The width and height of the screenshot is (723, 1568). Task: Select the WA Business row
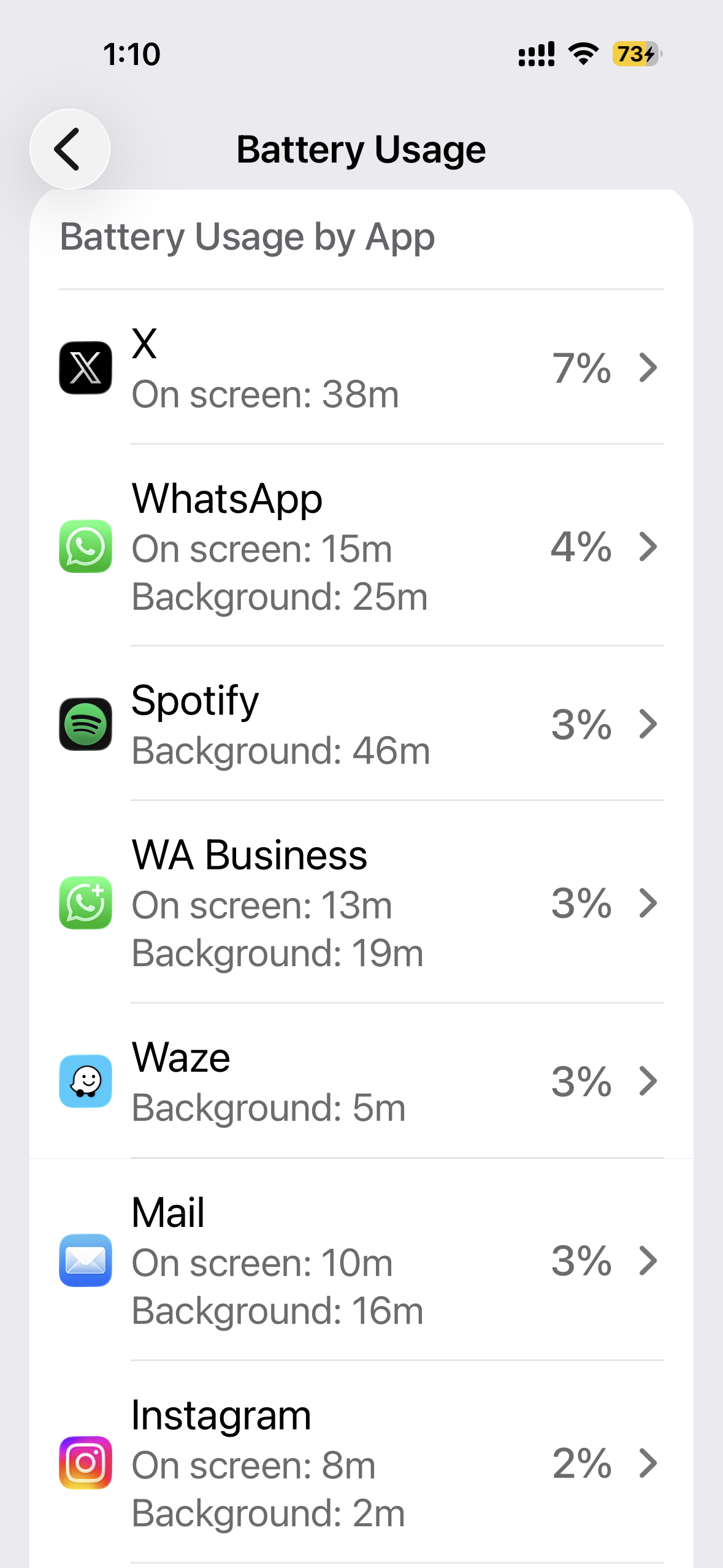pyautogui.click(x=361, y=903)
